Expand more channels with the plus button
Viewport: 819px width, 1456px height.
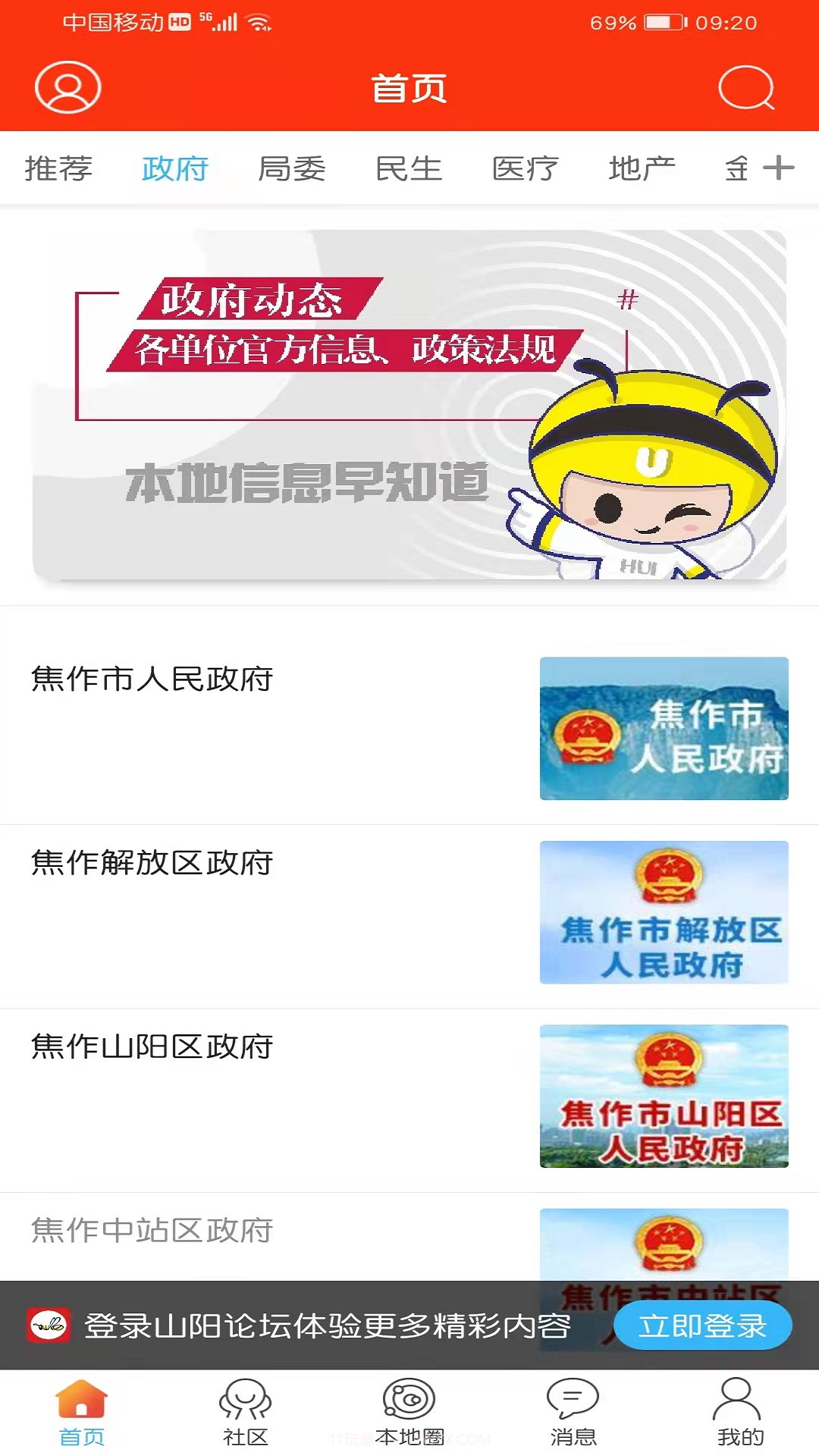pyautogui.click(x=780, y=168)
